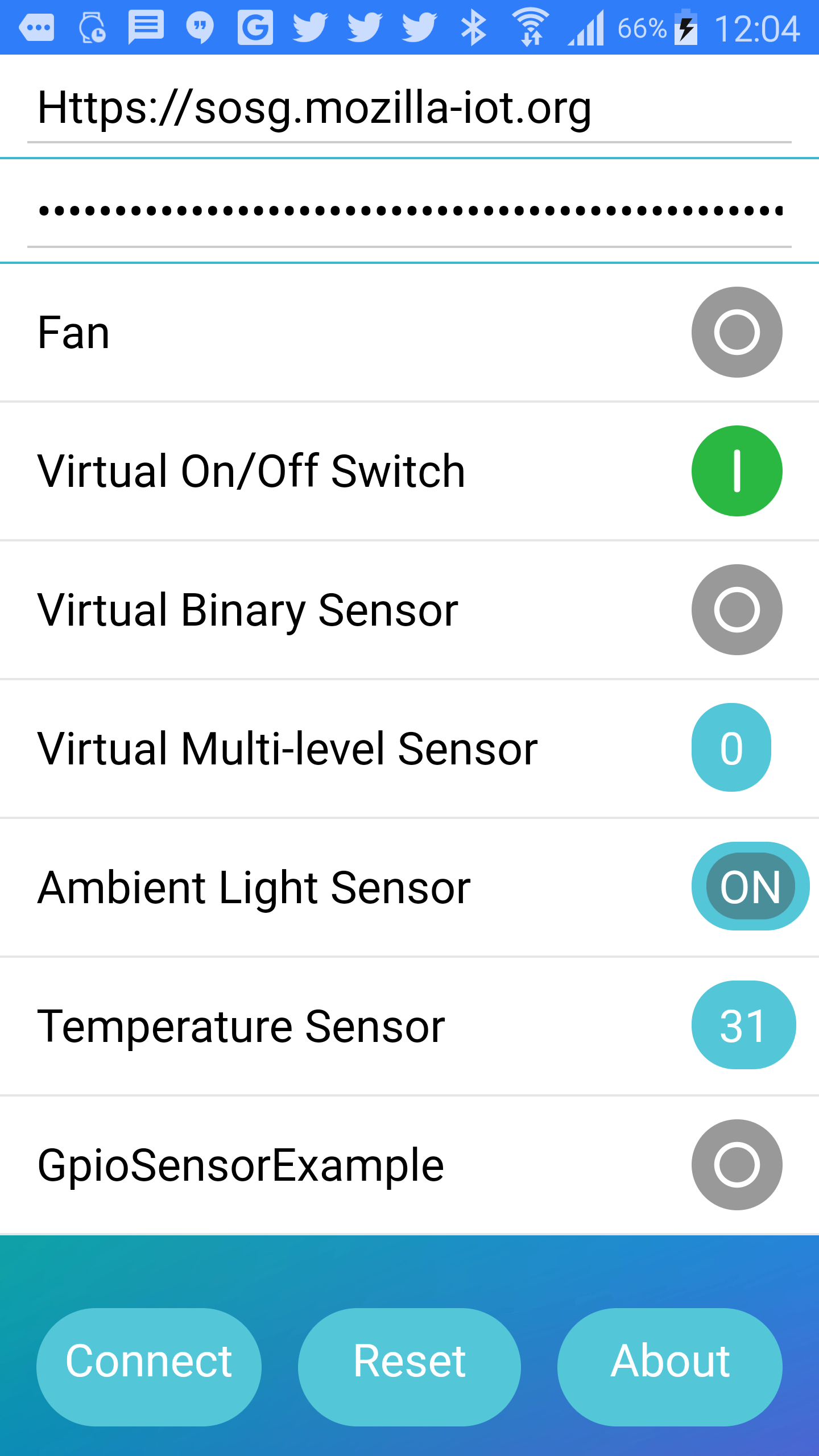Toggle the GpioSensorExample control
This screenshot has height=1456, width=819.
click(737, 1164)
